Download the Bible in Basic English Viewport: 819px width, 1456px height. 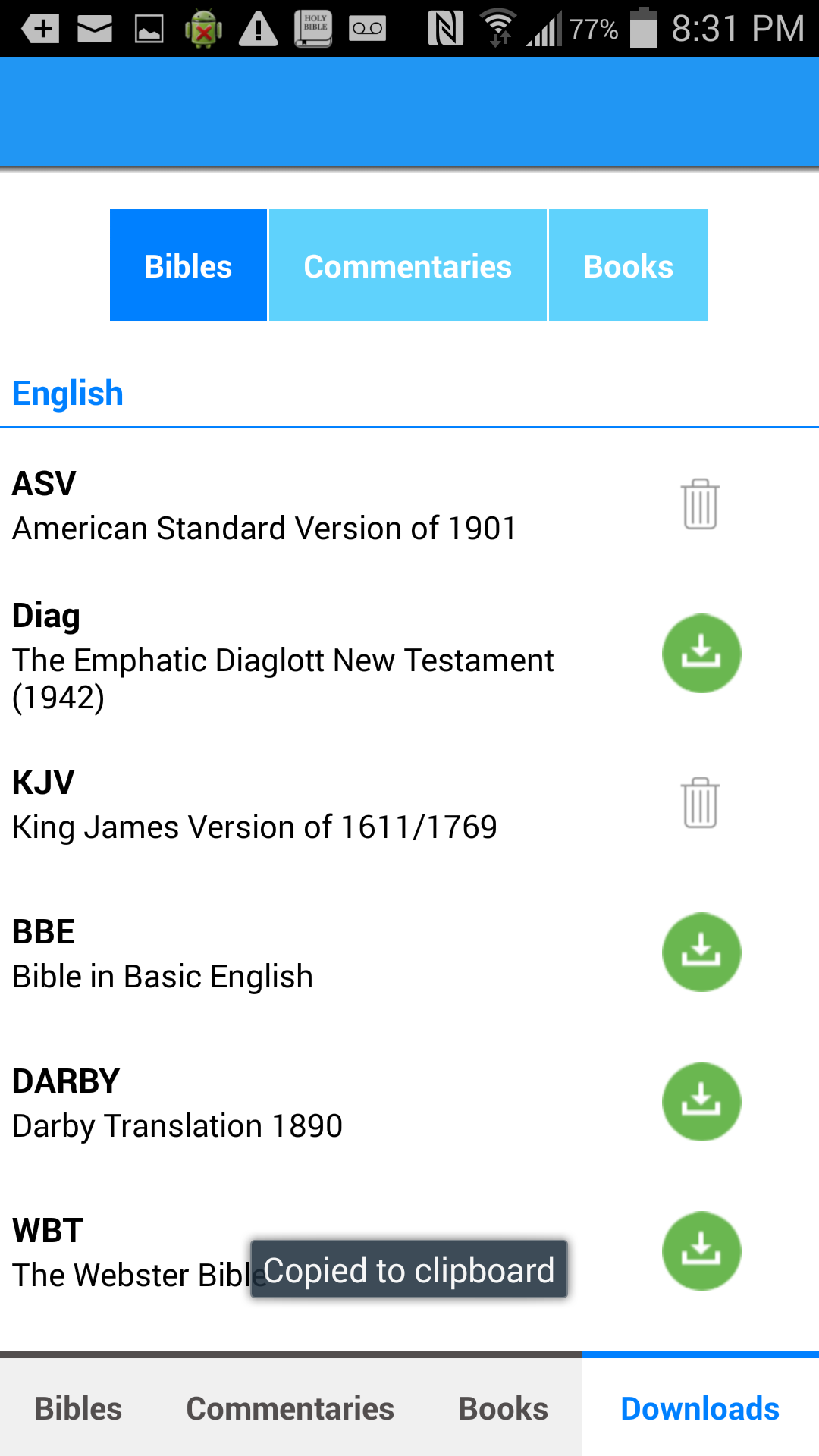pos(701,952)
